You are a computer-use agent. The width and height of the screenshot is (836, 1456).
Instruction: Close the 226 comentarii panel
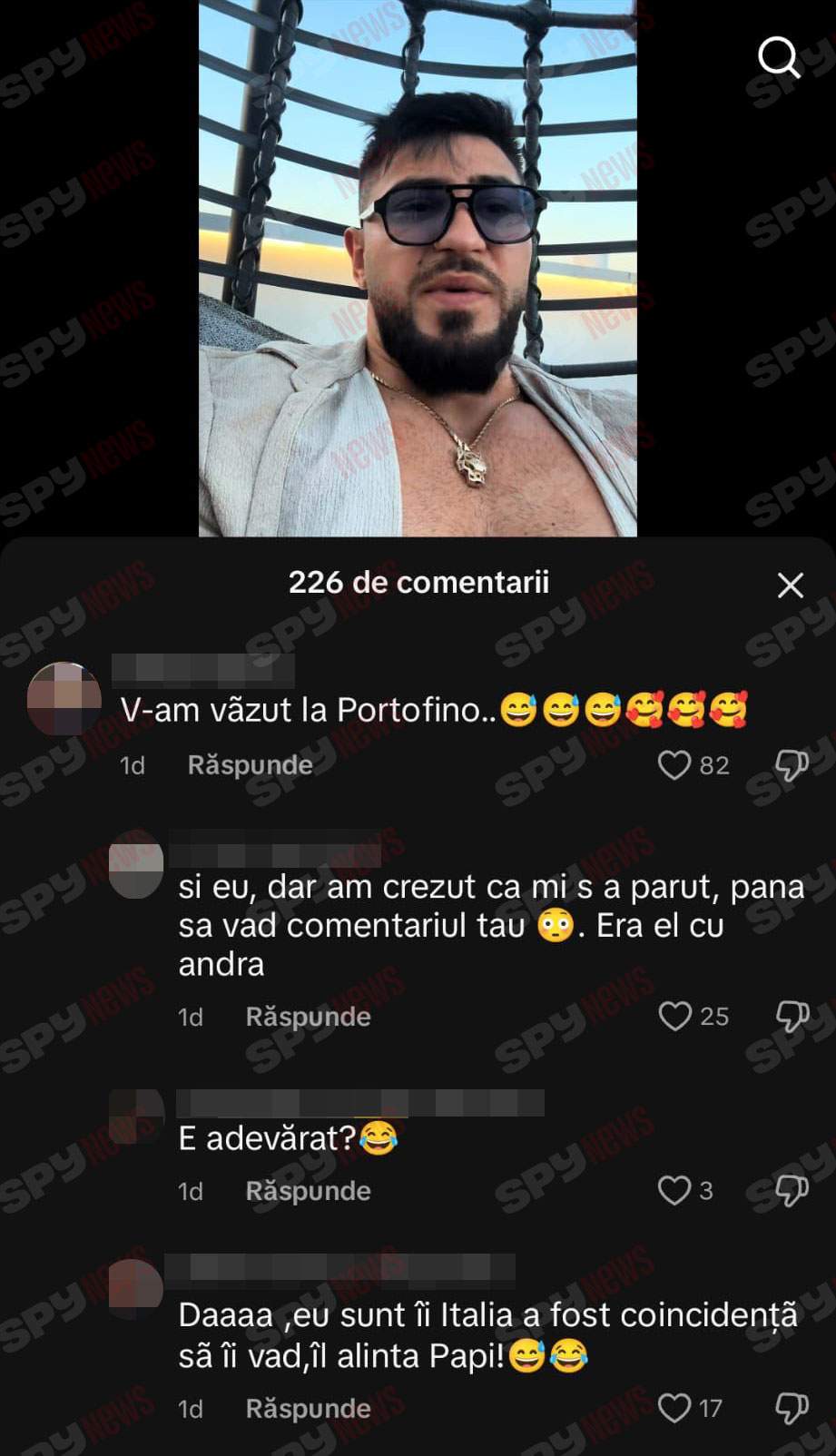click(x=791, y=585)
